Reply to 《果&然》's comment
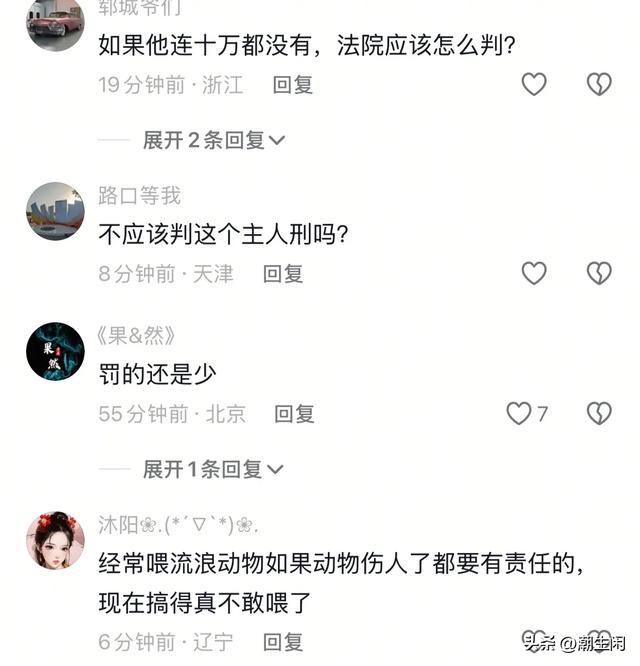 click(x=294, y=414)
